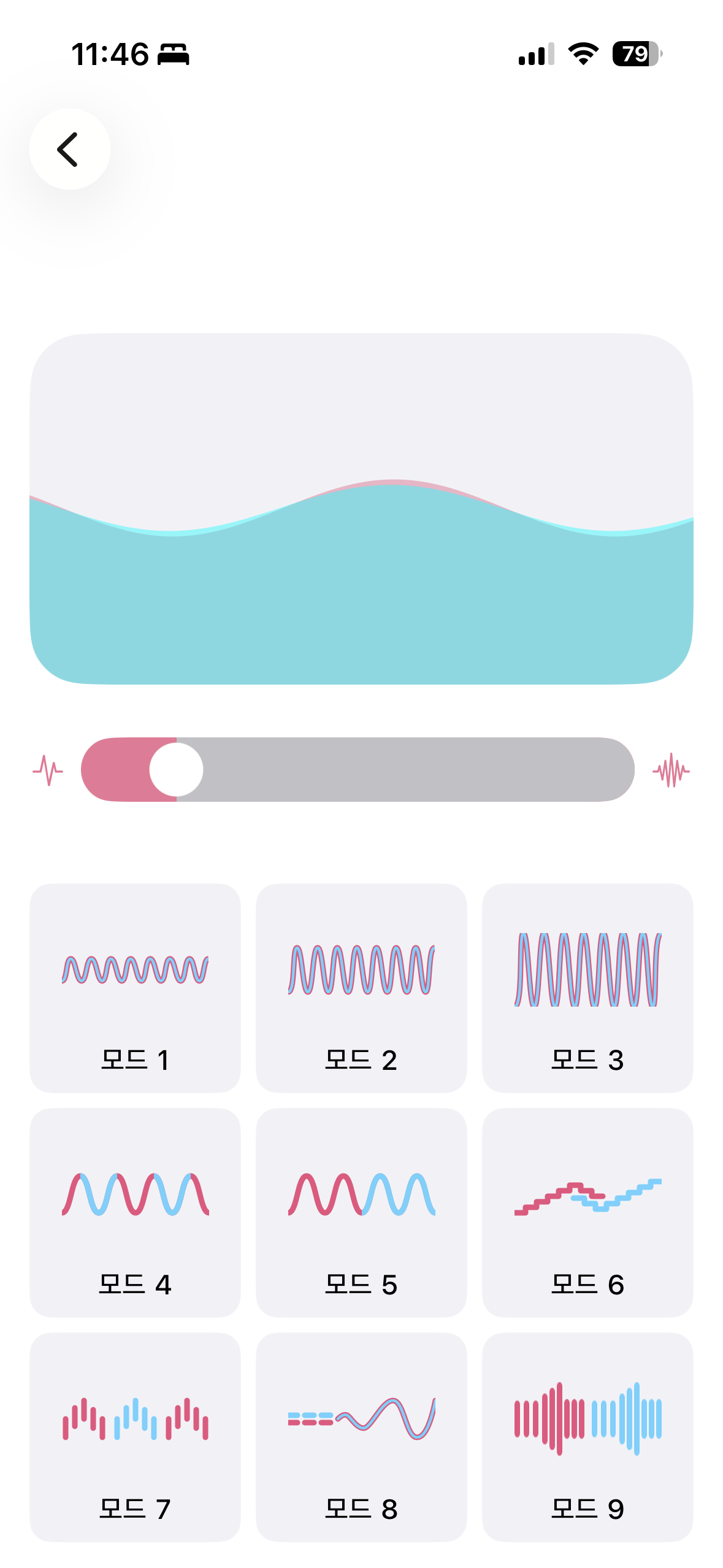Choose the 모드 2 pattern
Screen dimensions: 723x1568
(x=361, y=988)
